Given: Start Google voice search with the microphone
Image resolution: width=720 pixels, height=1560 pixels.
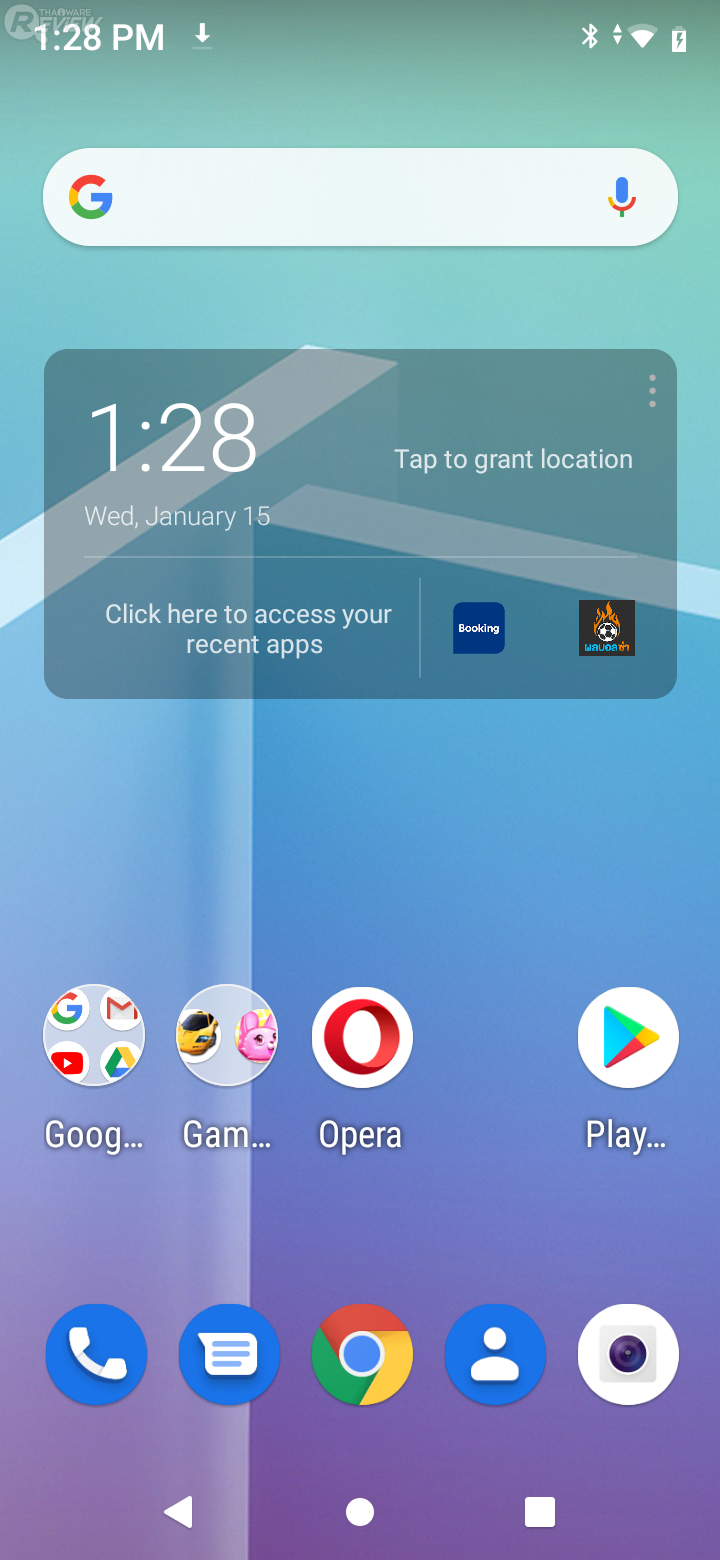Looking at the screenshot, I should point(621,197).
